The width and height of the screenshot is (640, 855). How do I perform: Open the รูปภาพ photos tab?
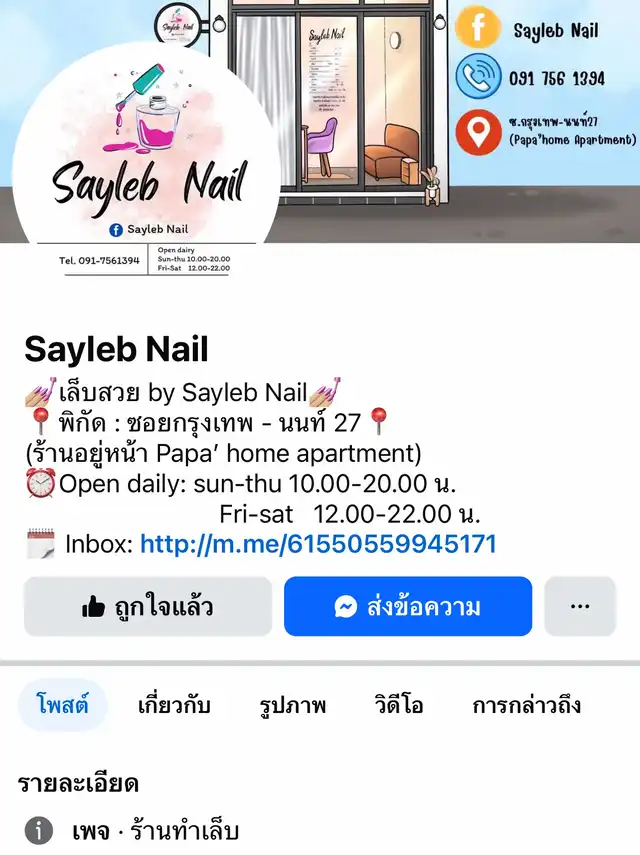tap(292, 705)
